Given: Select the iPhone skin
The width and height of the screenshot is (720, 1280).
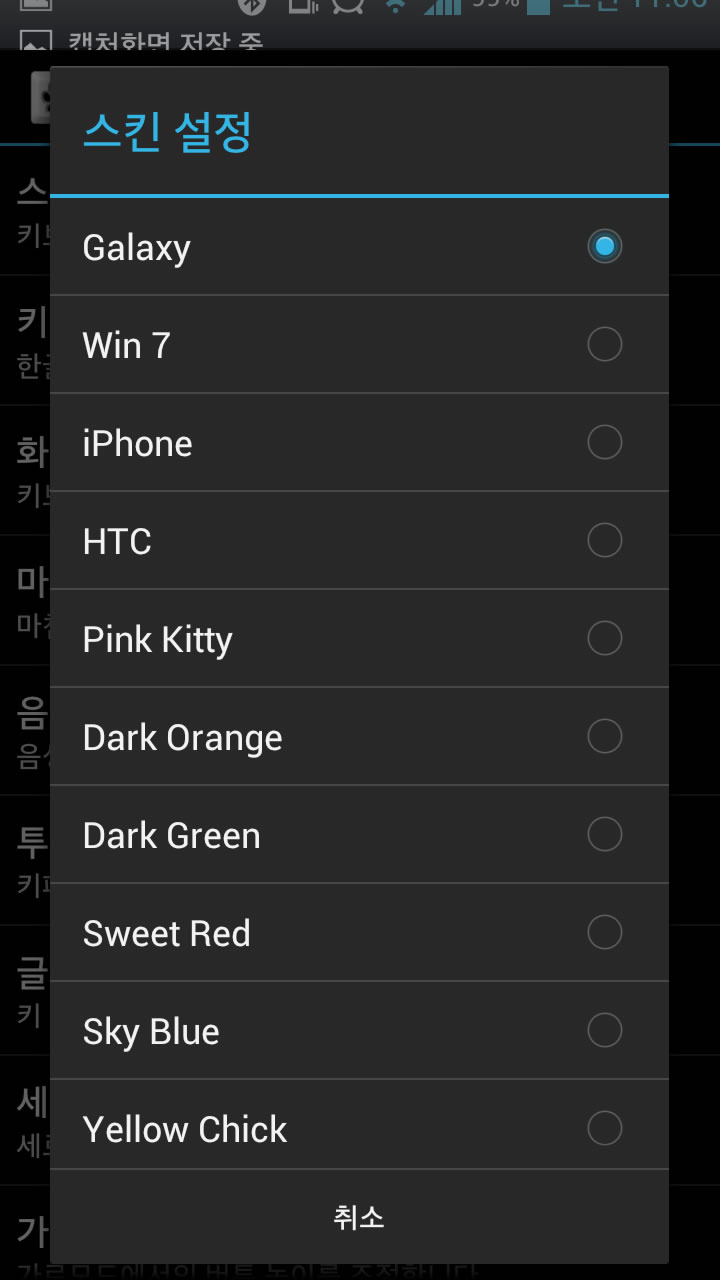Looking at the screenshot, I should coord(359,443).
